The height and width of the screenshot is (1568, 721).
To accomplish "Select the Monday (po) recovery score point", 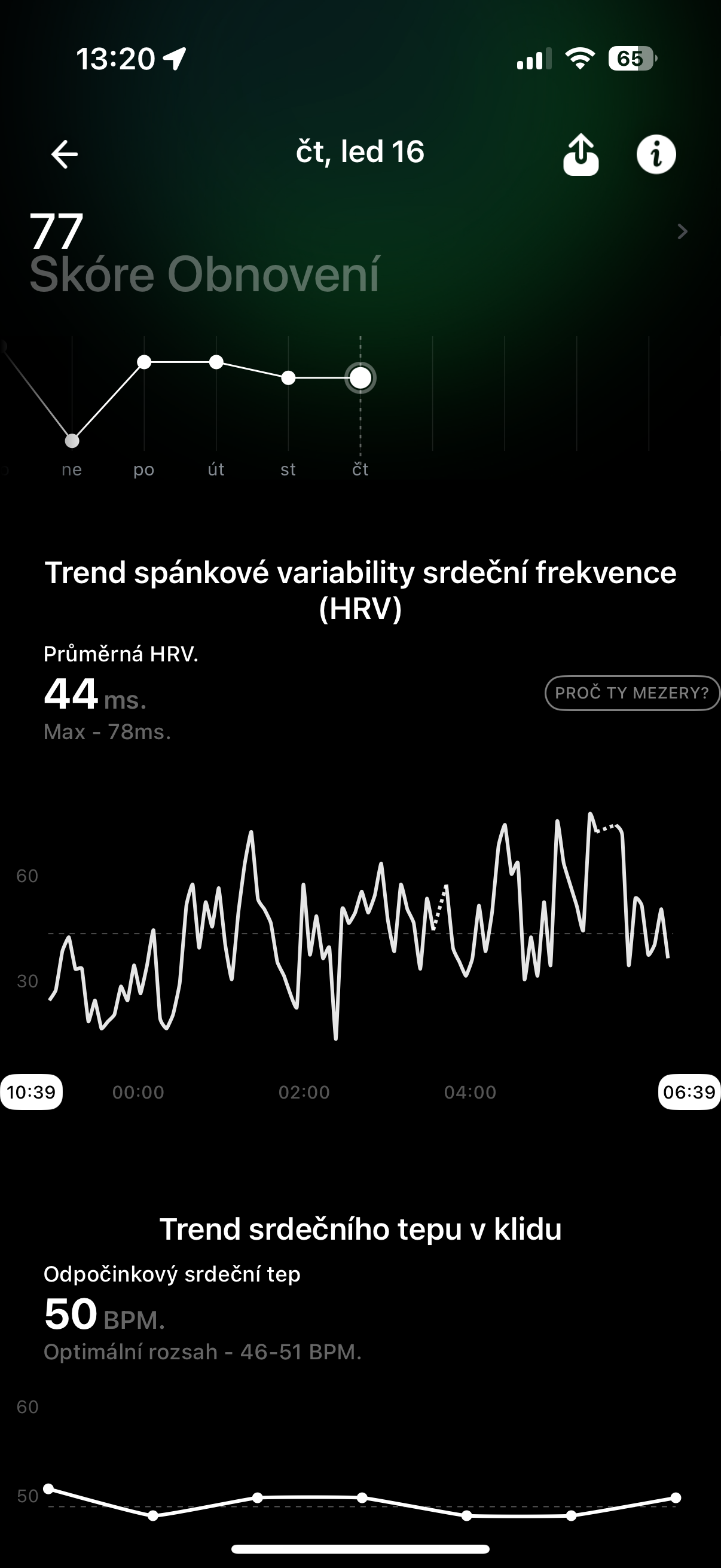I will click(x=145, y=362).
